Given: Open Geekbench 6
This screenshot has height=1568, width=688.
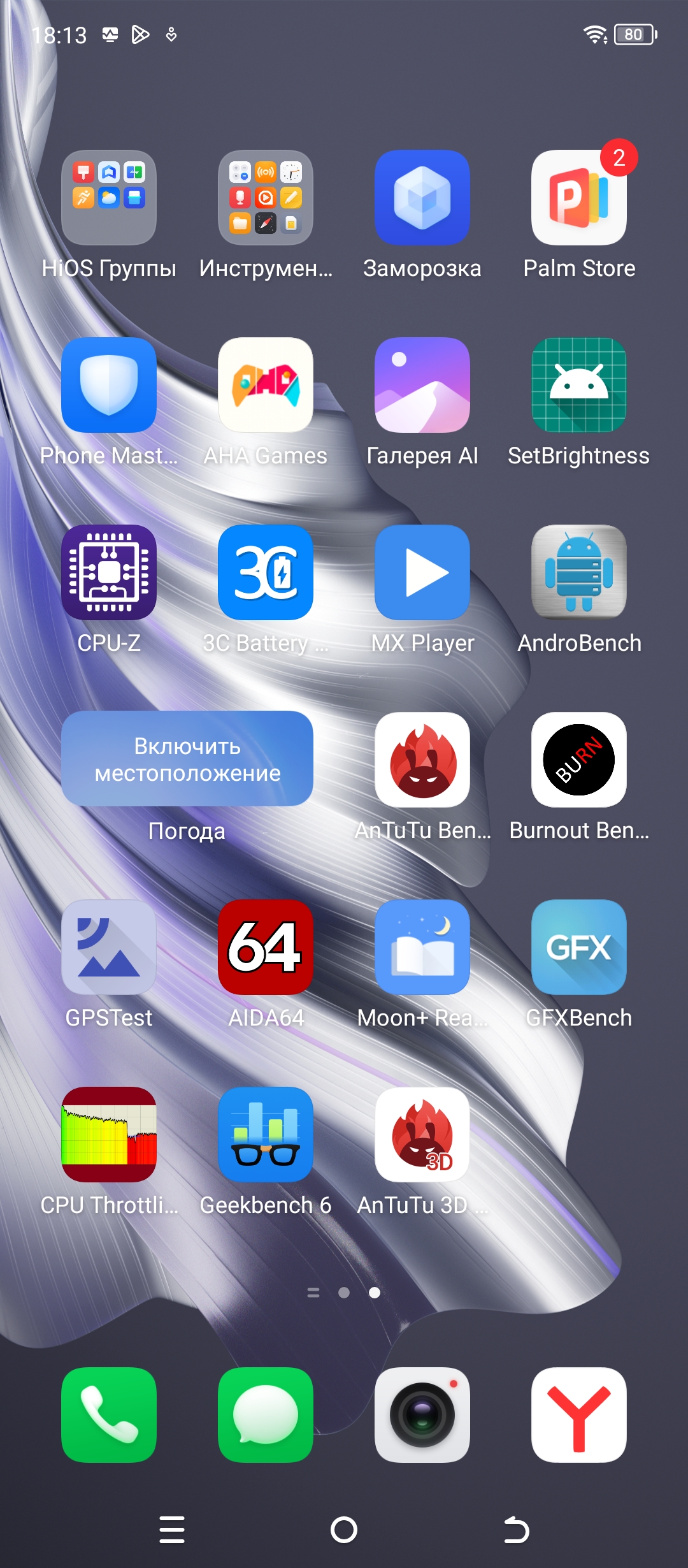Looking at the screenshot, I should click(266, 1135).
